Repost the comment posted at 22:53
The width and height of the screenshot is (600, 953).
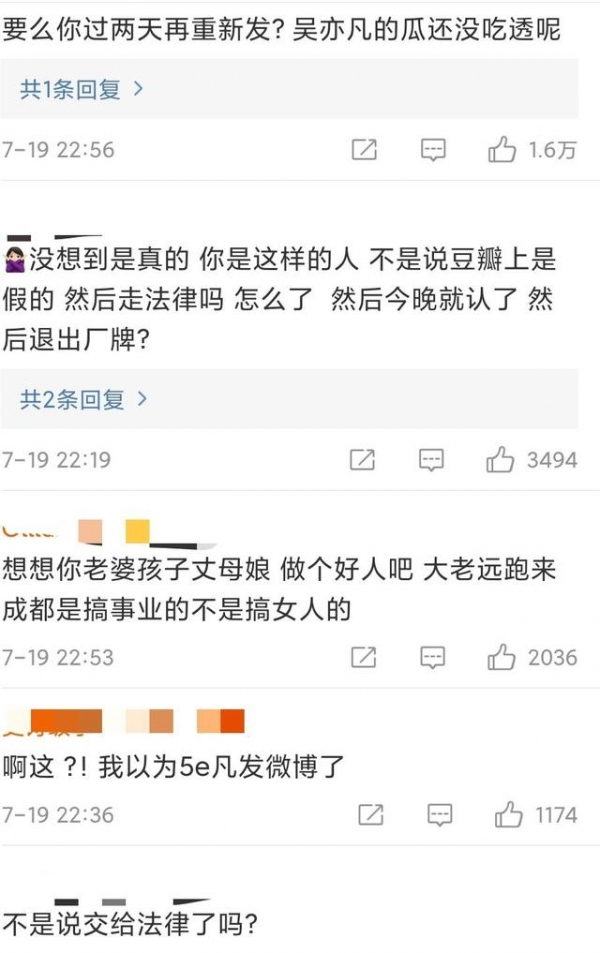pyautogui.click(x=364, y=657)
